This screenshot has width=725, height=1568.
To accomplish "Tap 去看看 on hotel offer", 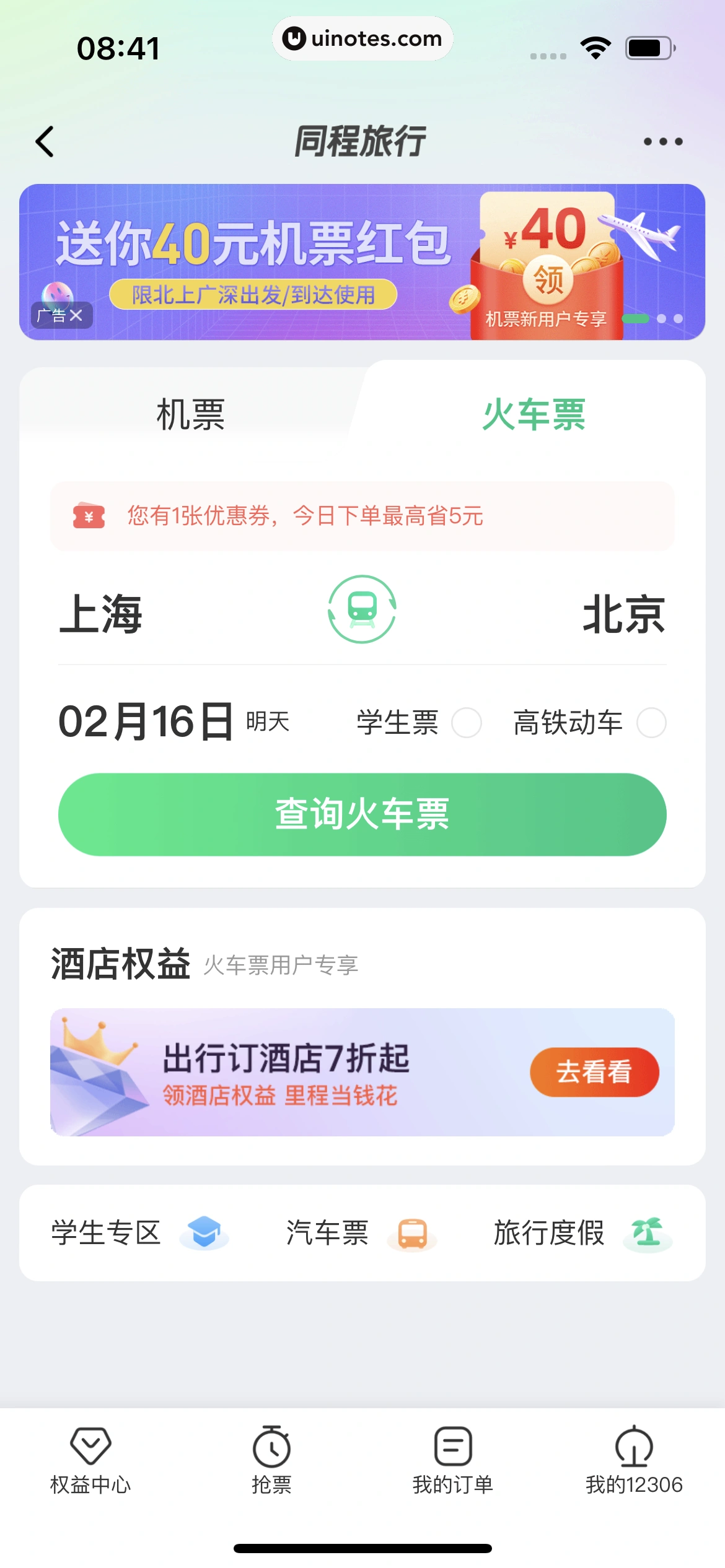I will pyautogui.click(x=594, y=1072).
